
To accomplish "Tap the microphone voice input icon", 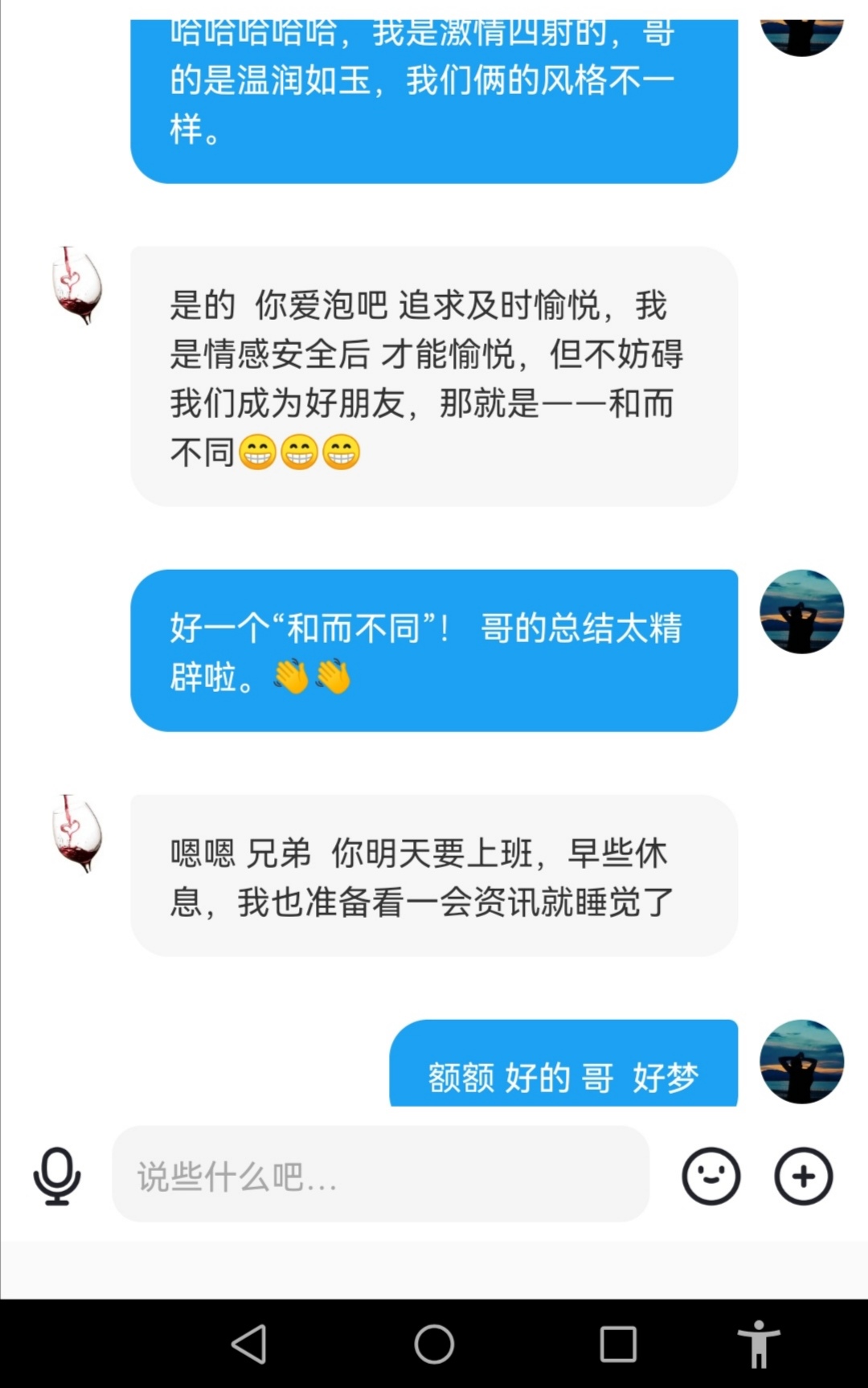I will [x=56, y=1176].
